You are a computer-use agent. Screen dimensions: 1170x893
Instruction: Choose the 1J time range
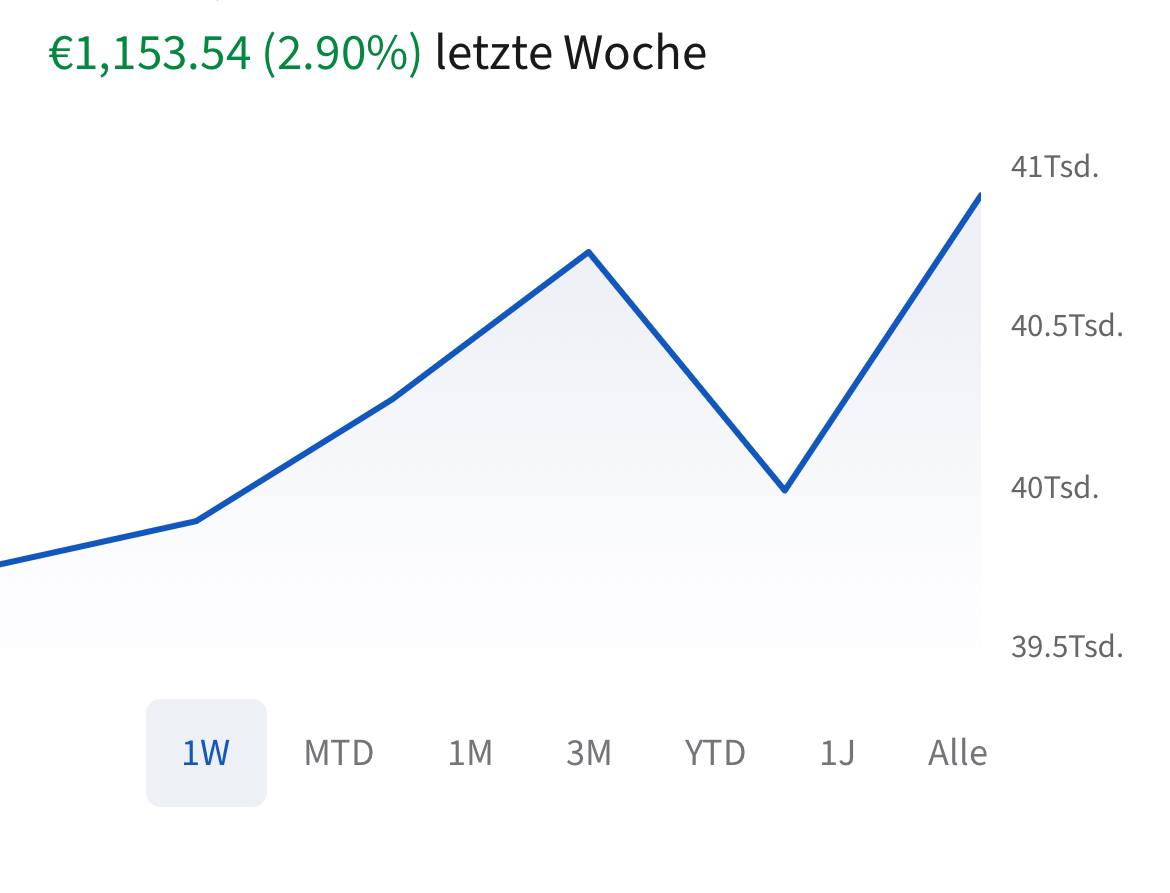click(x=837, y=752)
